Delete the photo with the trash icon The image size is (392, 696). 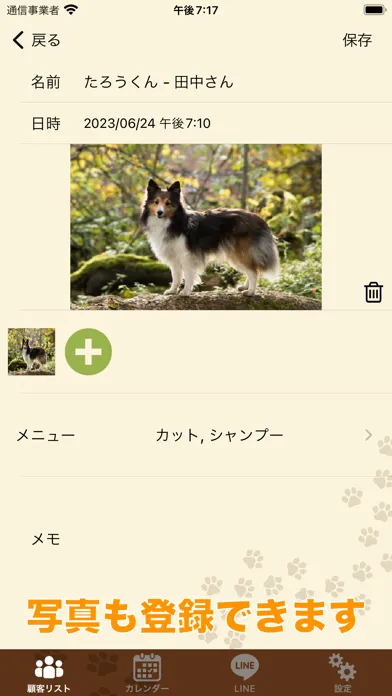coord(373,293)
